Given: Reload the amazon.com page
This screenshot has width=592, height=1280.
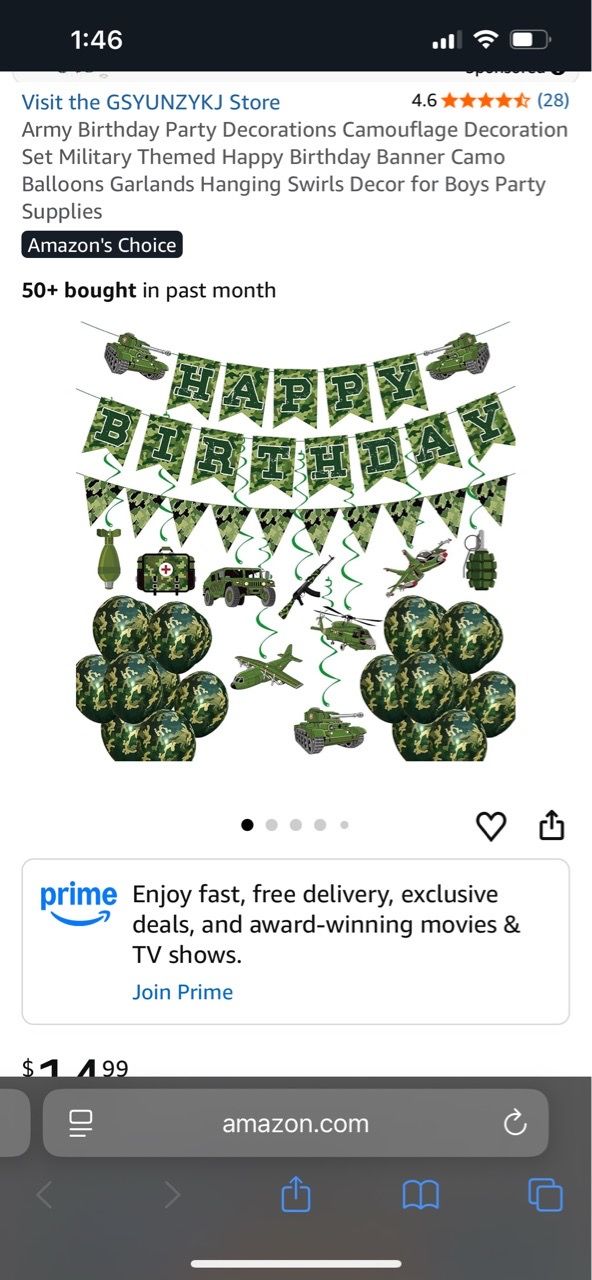Looking at the screenshot, I should click(515, 1124).
